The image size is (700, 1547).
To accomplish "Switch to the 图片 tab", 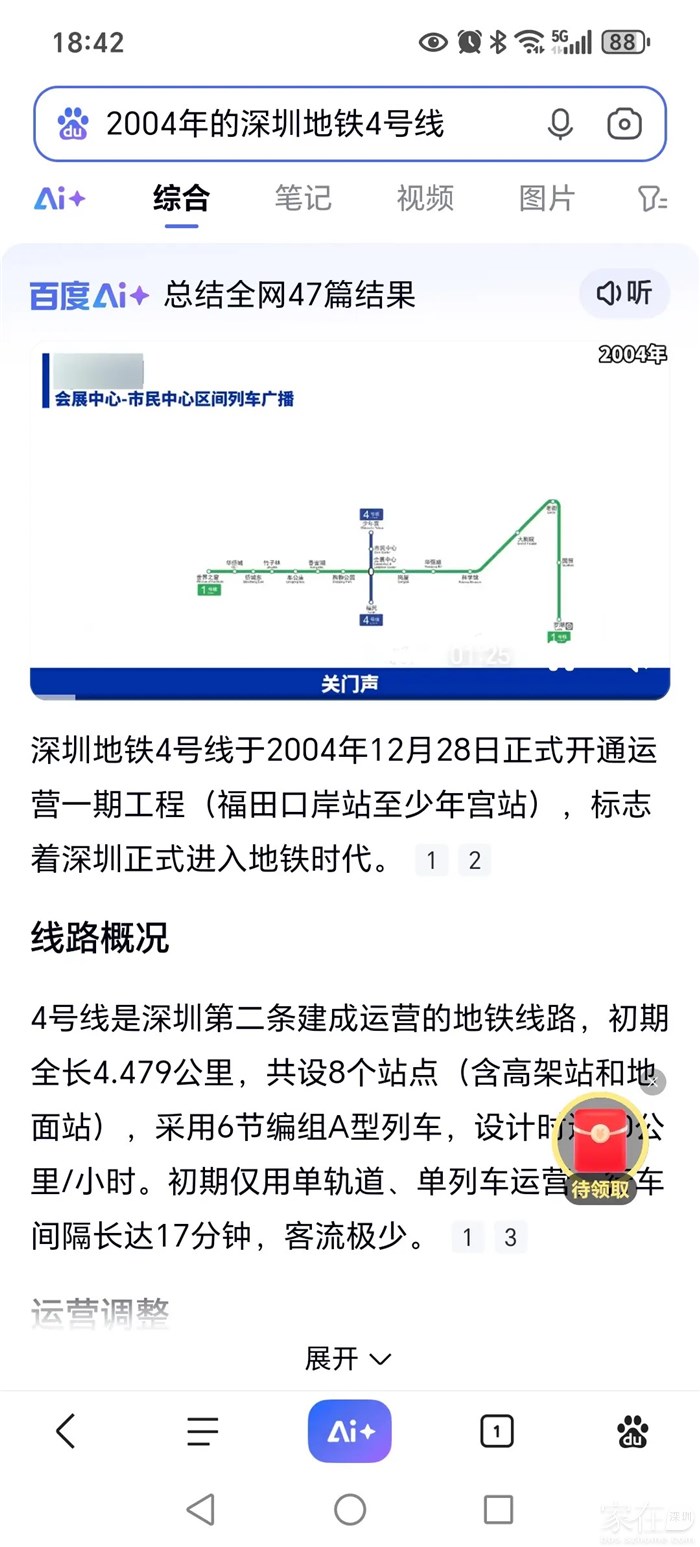I will click(547, 198).
